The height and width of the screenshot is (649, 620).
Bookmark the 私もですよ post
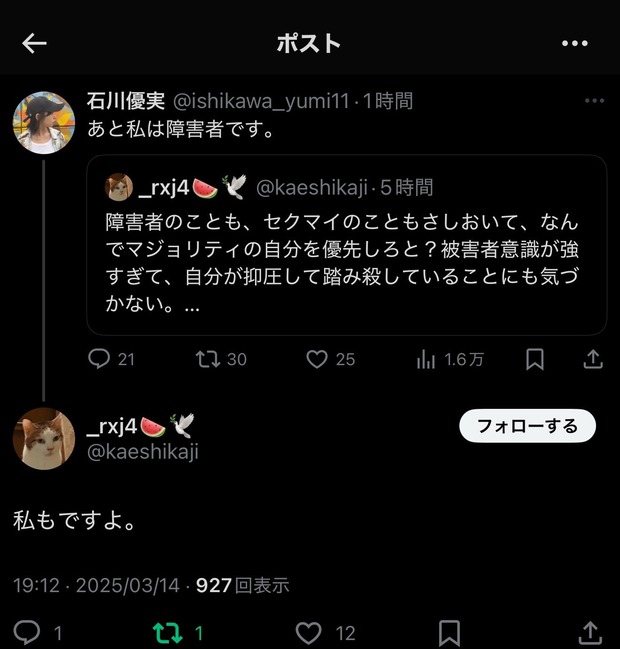coord(449,632)
